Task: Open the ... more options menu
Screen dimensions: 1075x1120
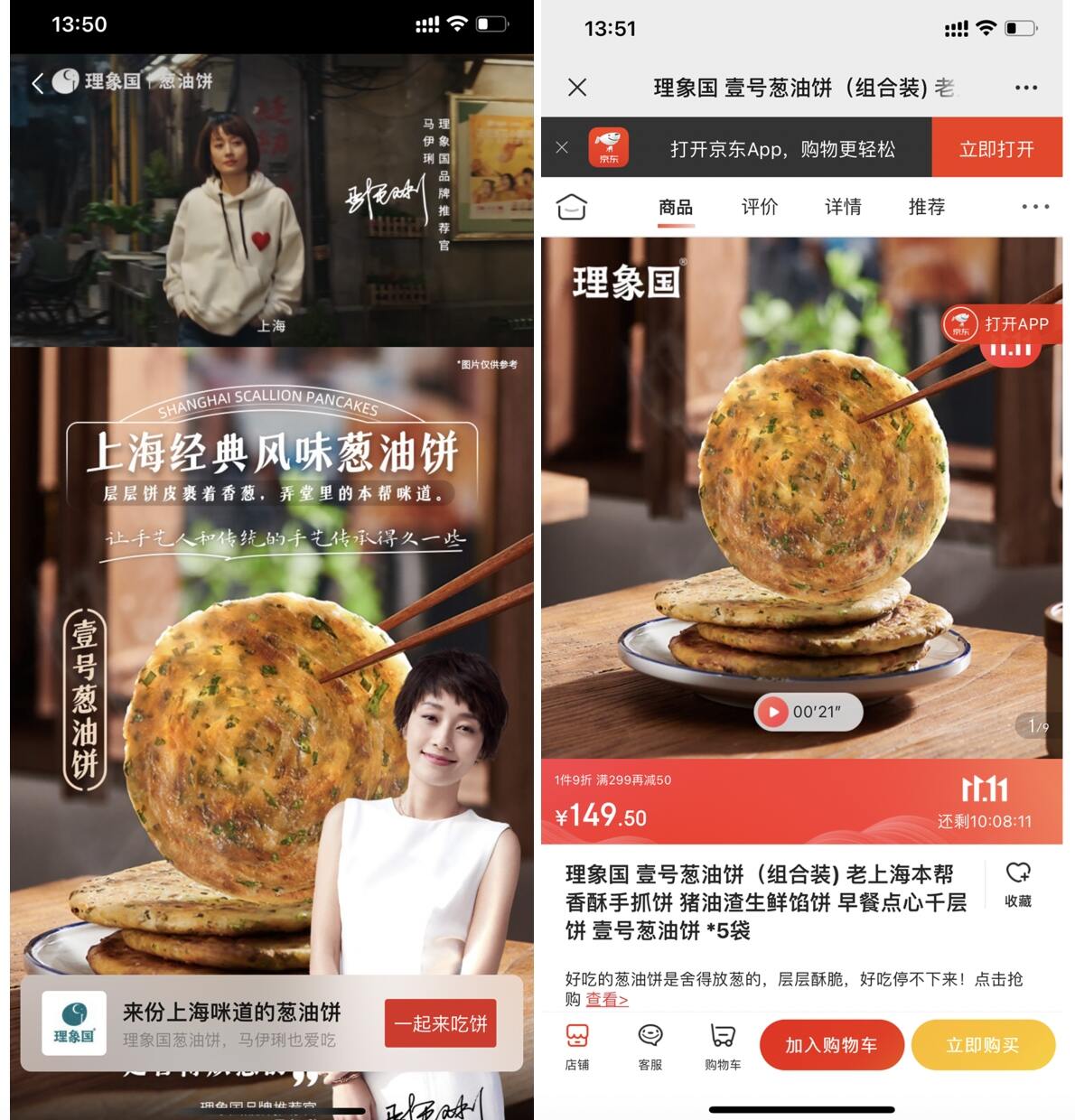Action: click(x=1025, y=87)
